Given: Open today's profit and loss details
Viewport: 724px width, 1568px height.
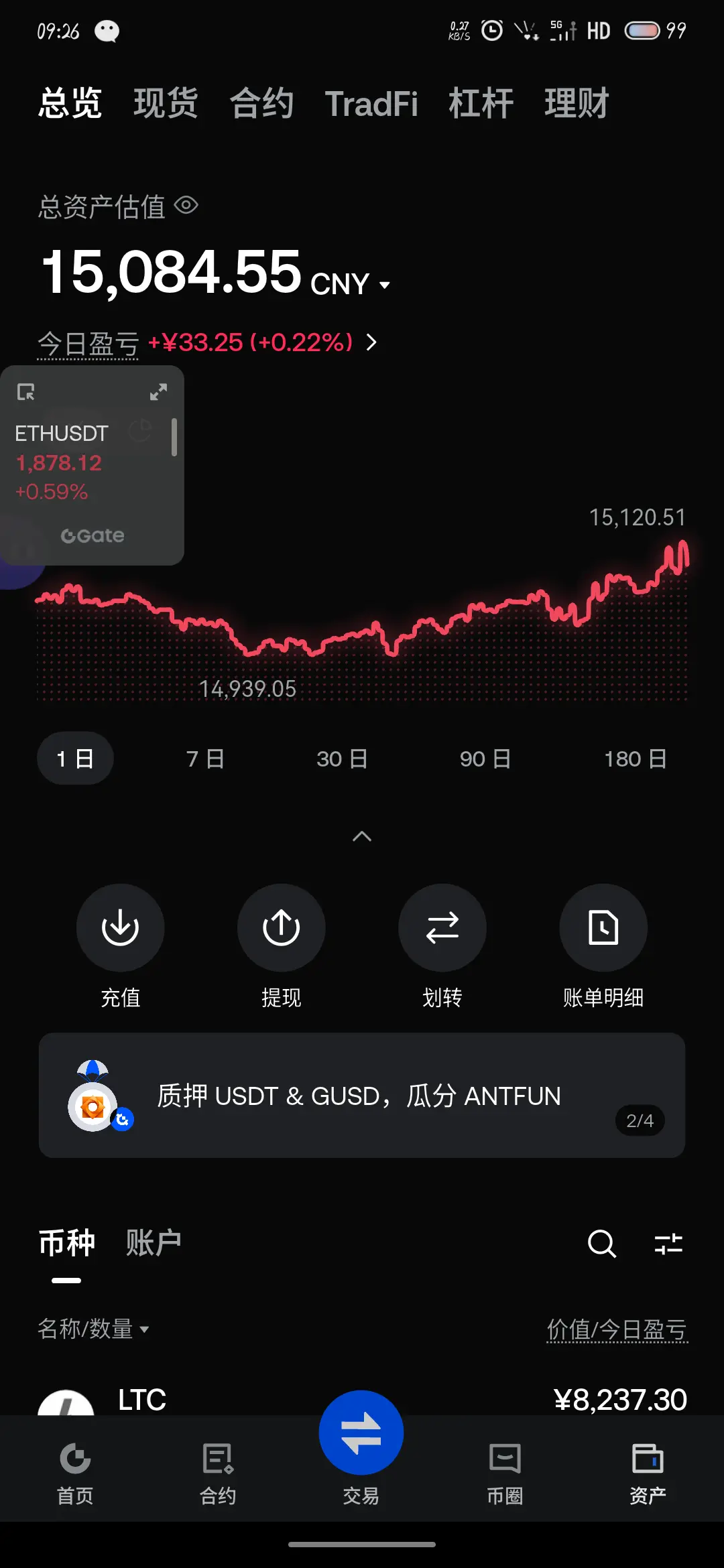Looking at the screenshot, I should pos(371,342).
